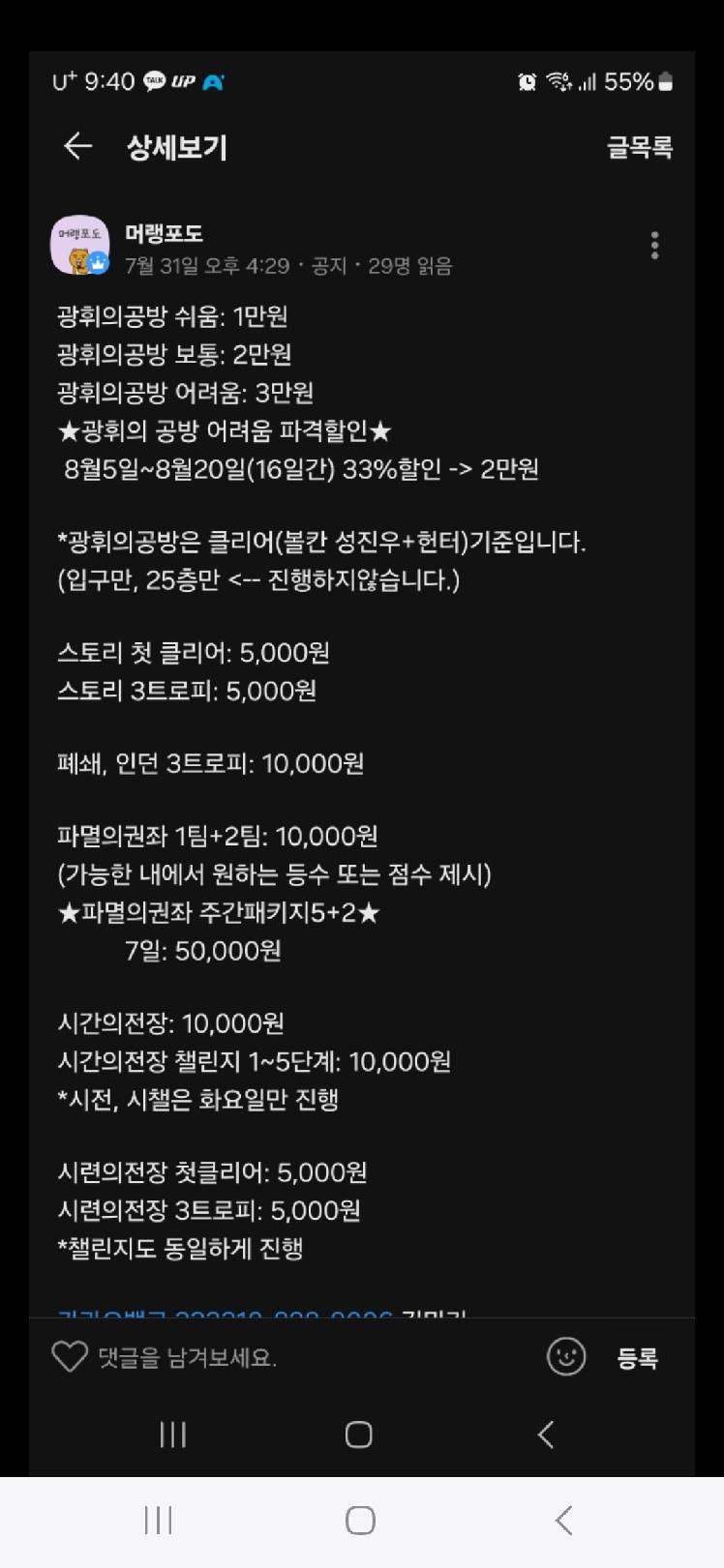
Task: Tap 등록 to submit a comment
Action: [637, 1357]
